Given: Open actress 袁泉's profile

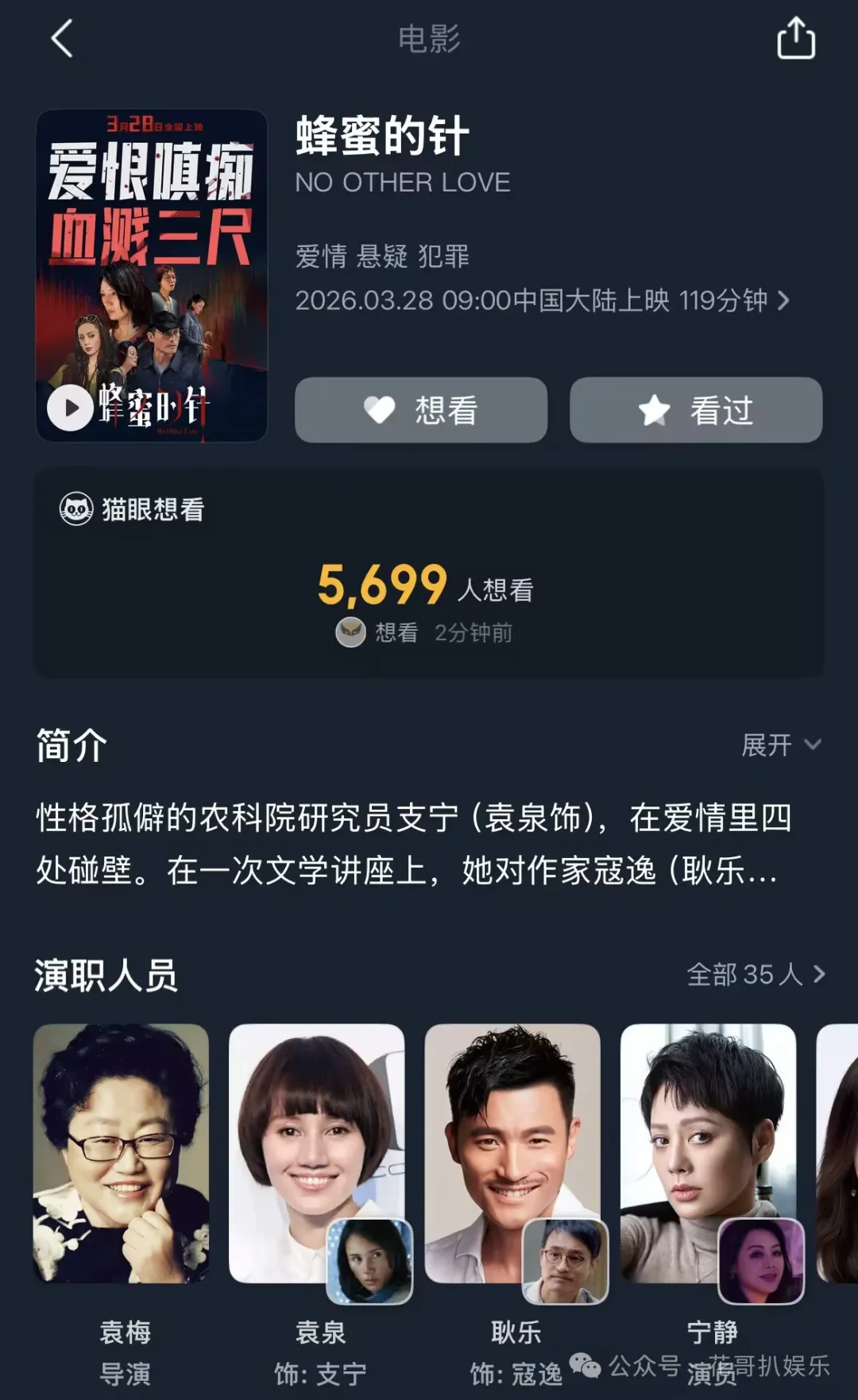Looking at the screenshot, I should point(316,1153).
